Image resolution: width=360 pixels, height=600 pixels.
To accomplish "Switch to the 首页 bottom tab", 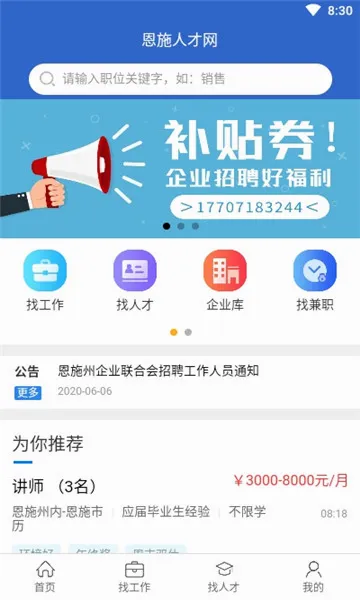I will click(45, 577).
